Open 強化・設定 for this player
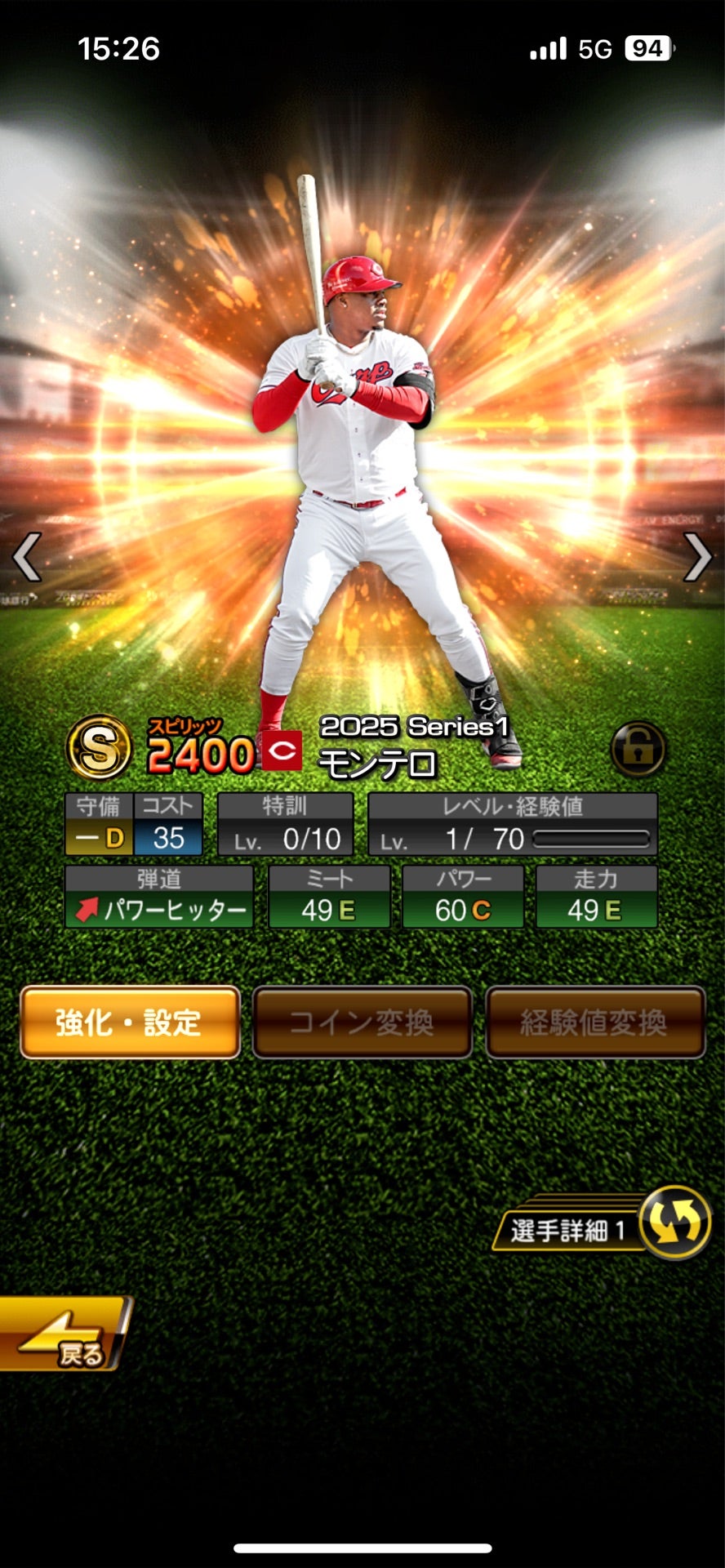This screenshot has height=1568, width=725. pyautogui.click(x=130, y=1022)
